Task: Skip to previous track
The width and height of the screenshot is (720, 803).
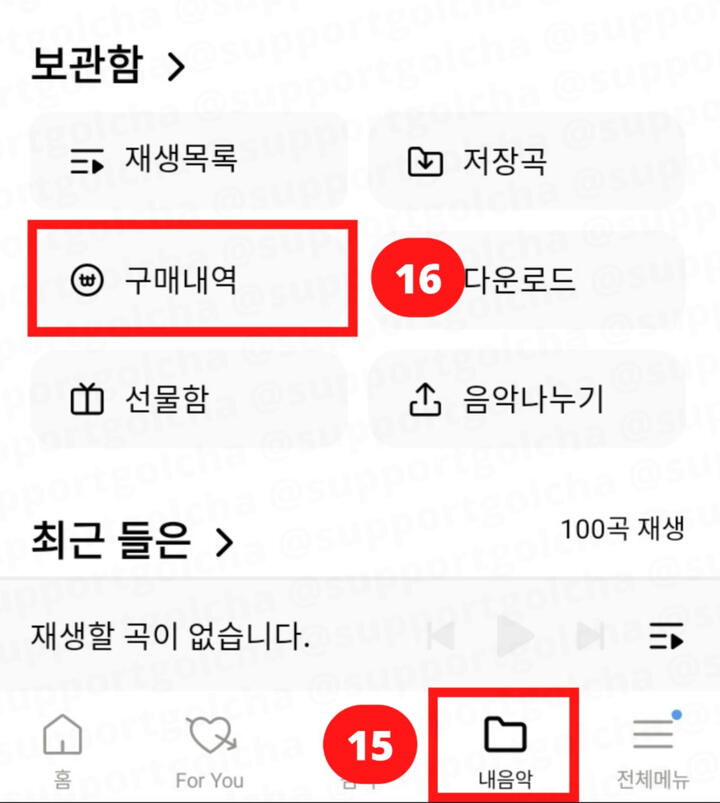Action: click(441, 635)
